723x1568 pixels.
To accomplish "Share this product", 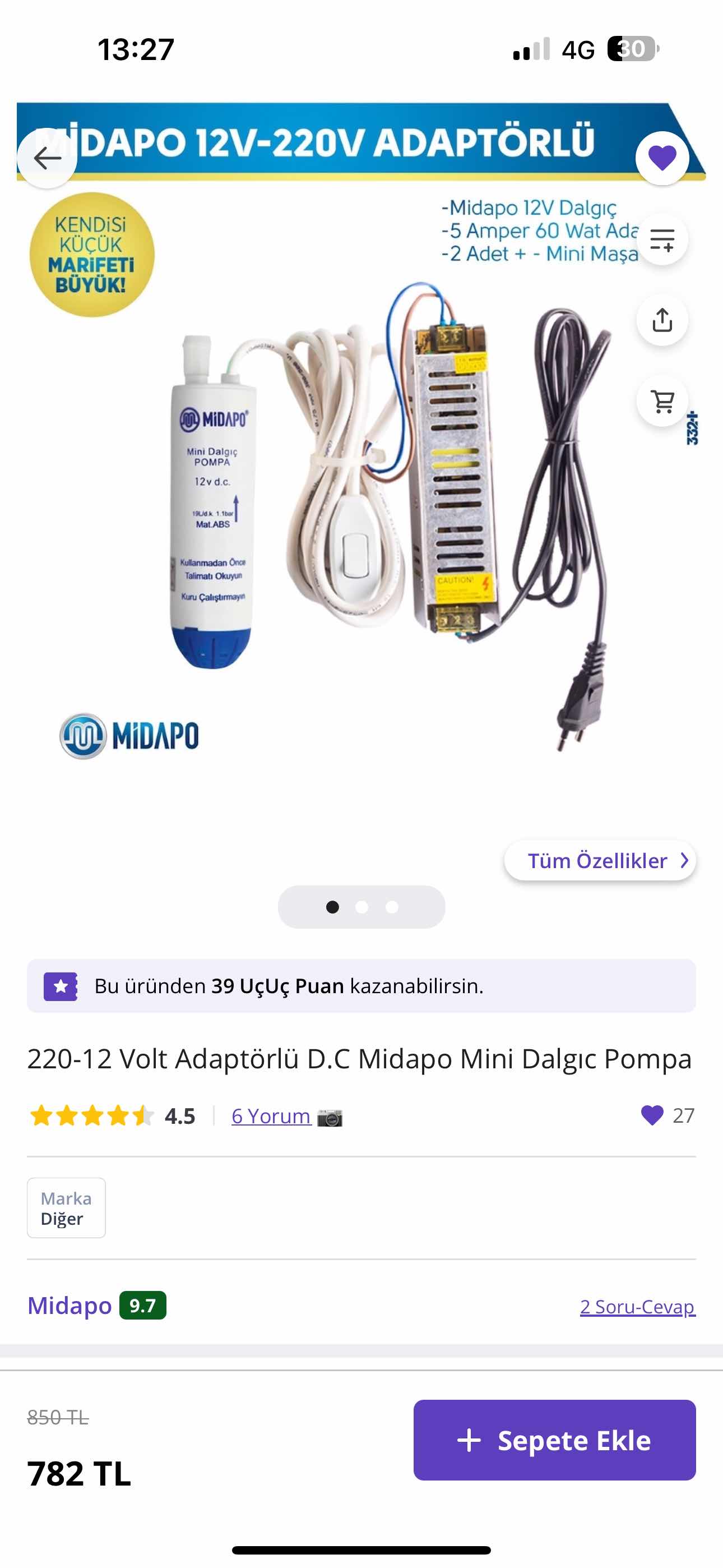I will [662, 320].
